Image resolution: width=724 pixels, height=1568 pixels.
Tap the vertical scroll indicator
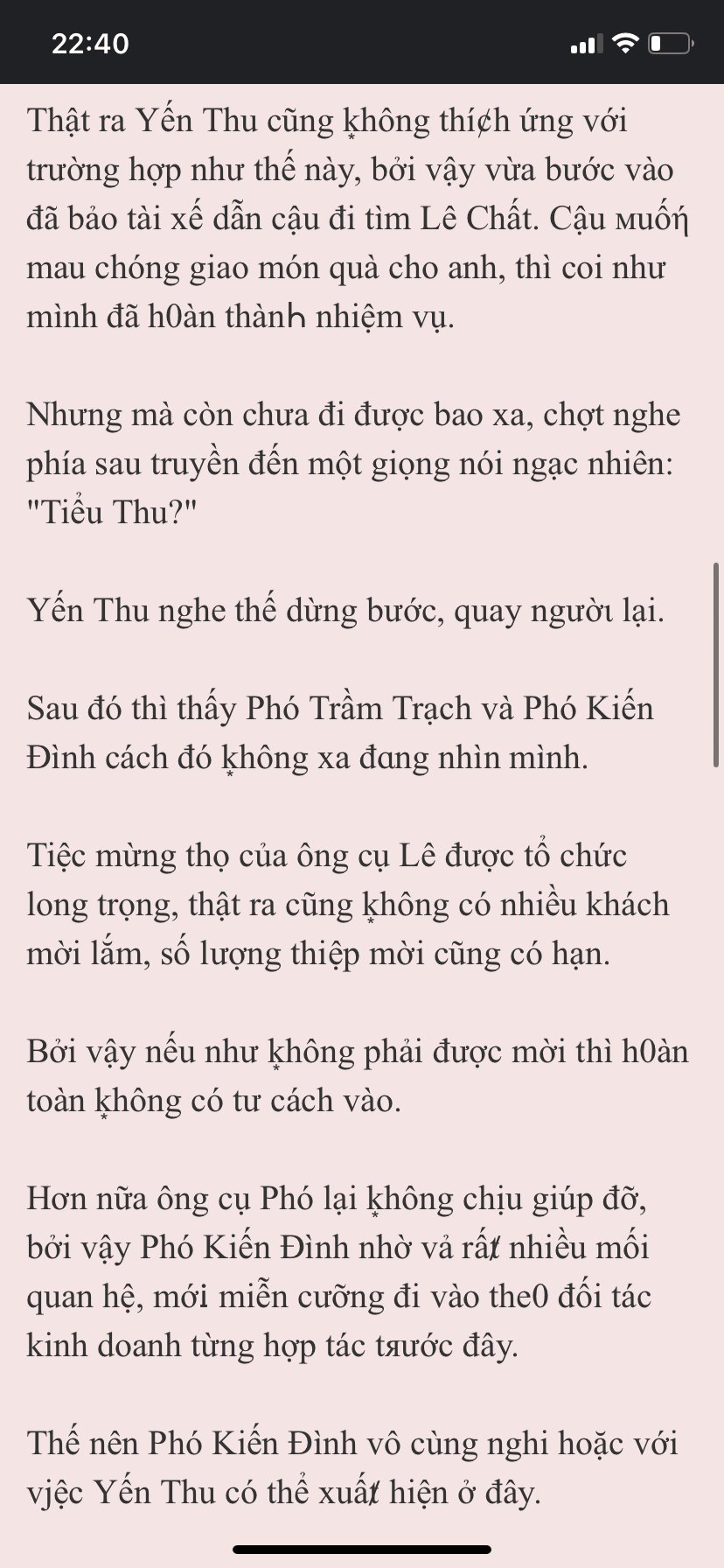pos(717,665)
